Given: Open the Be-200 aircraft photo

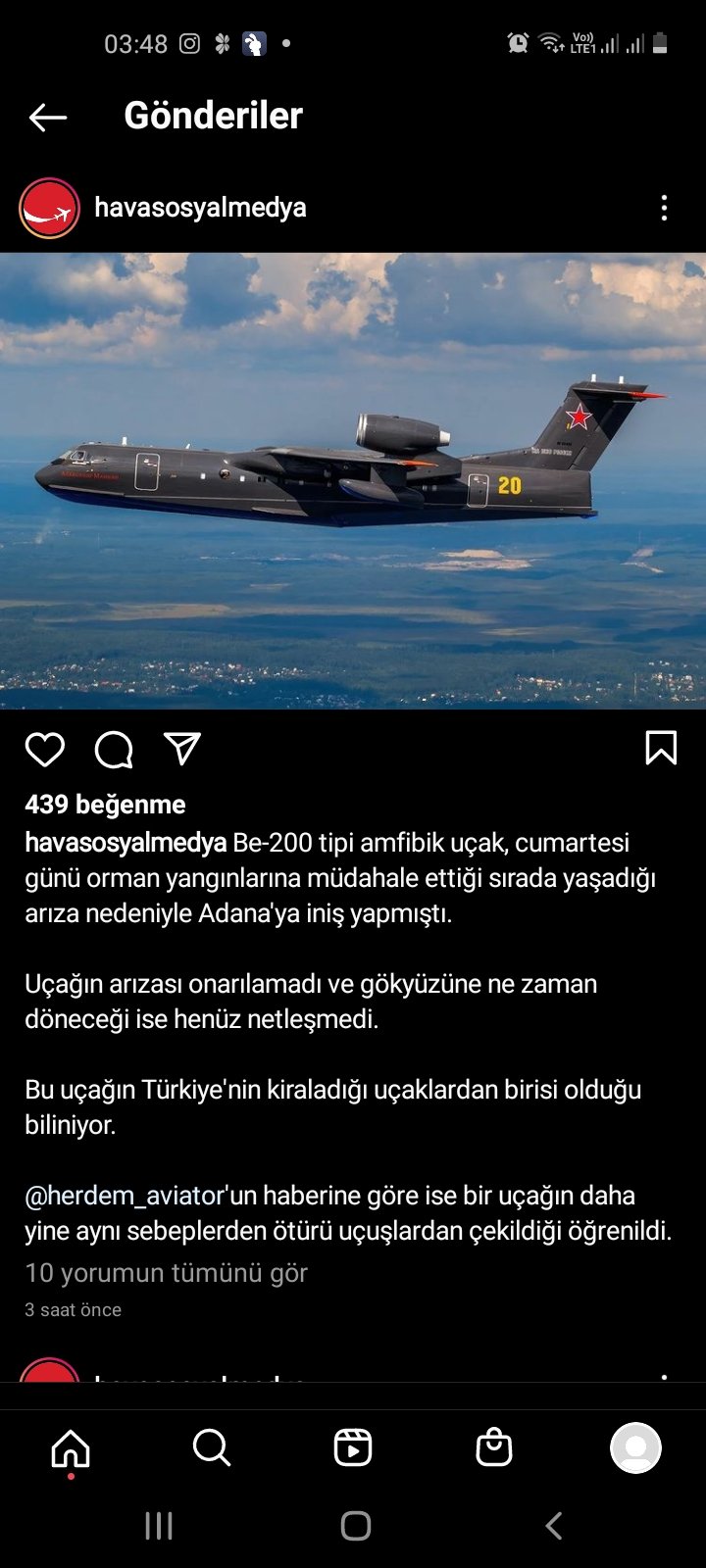Looking at the screenshot, I should coord(353,480).
